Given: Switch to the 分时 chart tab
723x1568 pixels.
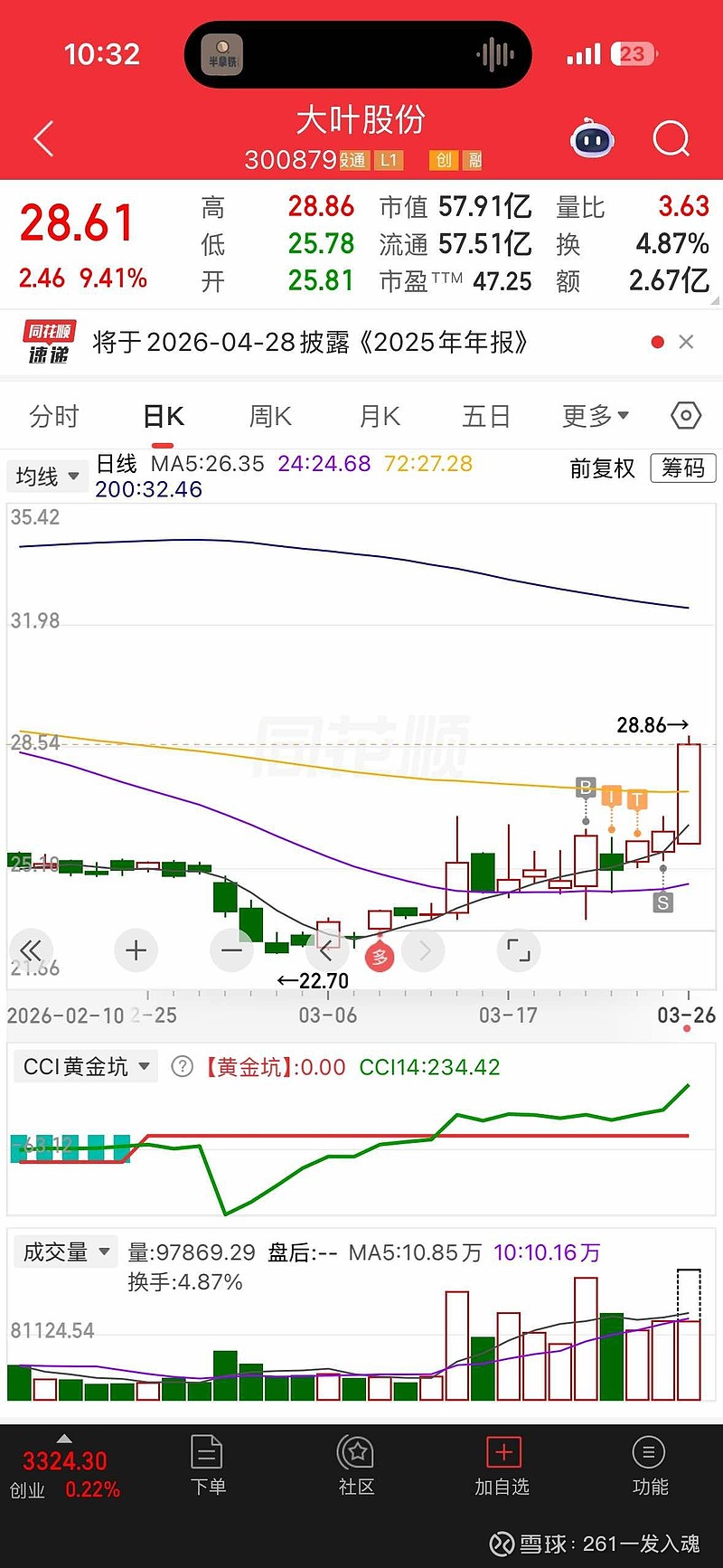Looking at the screenshot, I should point(54,416).
